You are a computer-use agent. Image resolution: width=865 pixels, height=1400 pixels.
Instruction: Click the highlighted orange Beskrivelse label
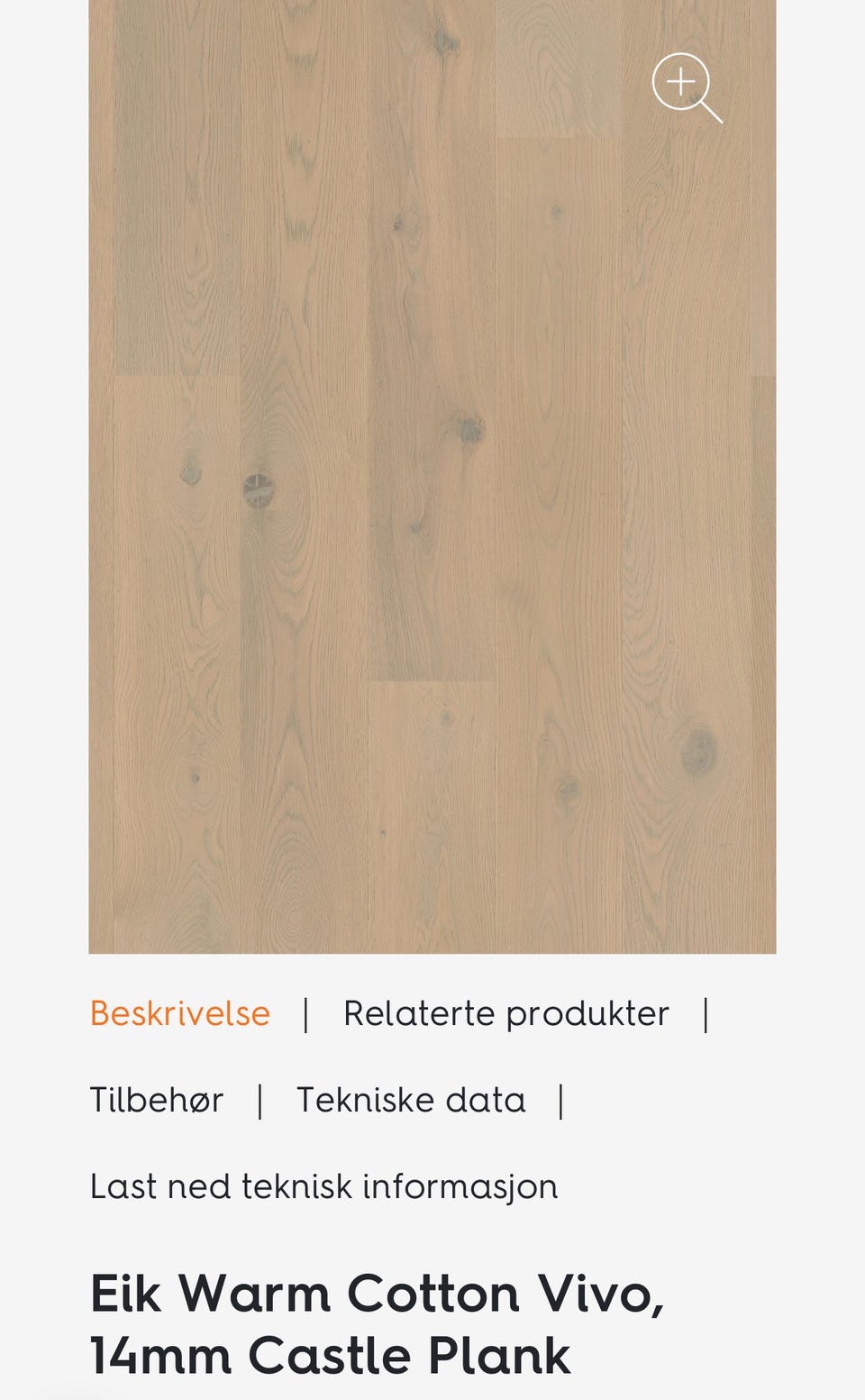(x=179, y=1012)
